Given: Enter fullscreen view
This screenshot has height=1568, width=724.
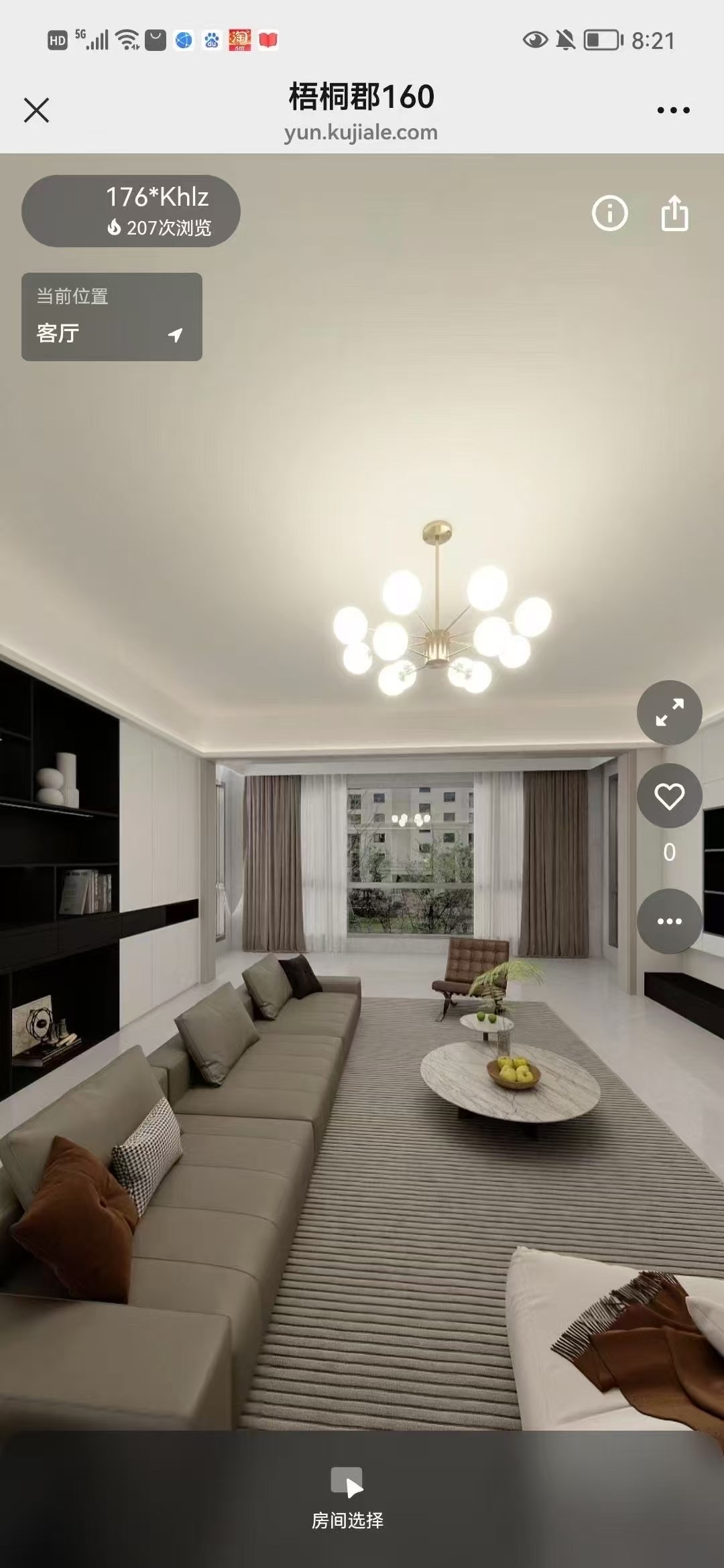Looking at the screenshot, I should (x=669, y=712).
